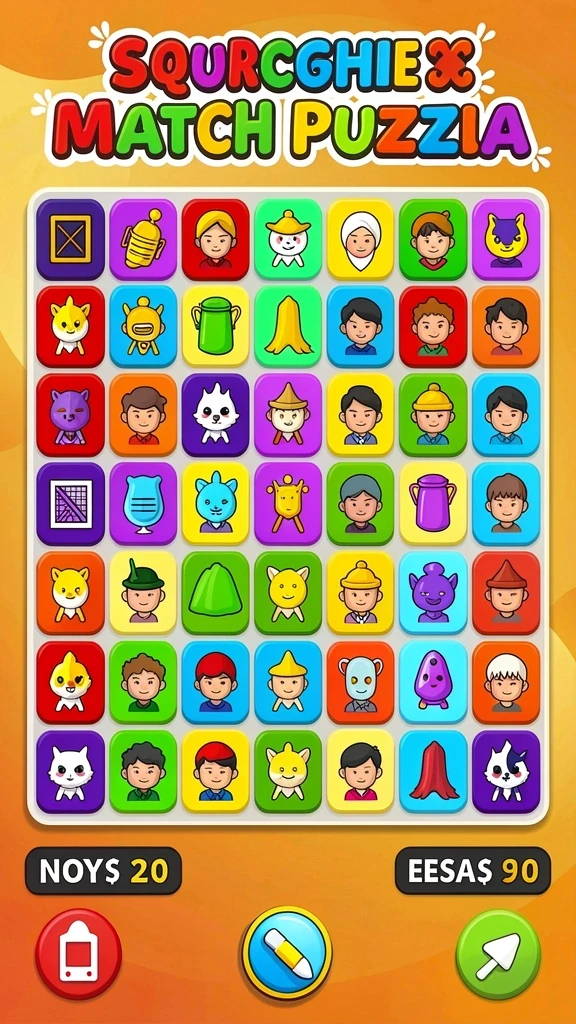
Task: Select the green jelly tile
Action: click(x=216, y=593)
